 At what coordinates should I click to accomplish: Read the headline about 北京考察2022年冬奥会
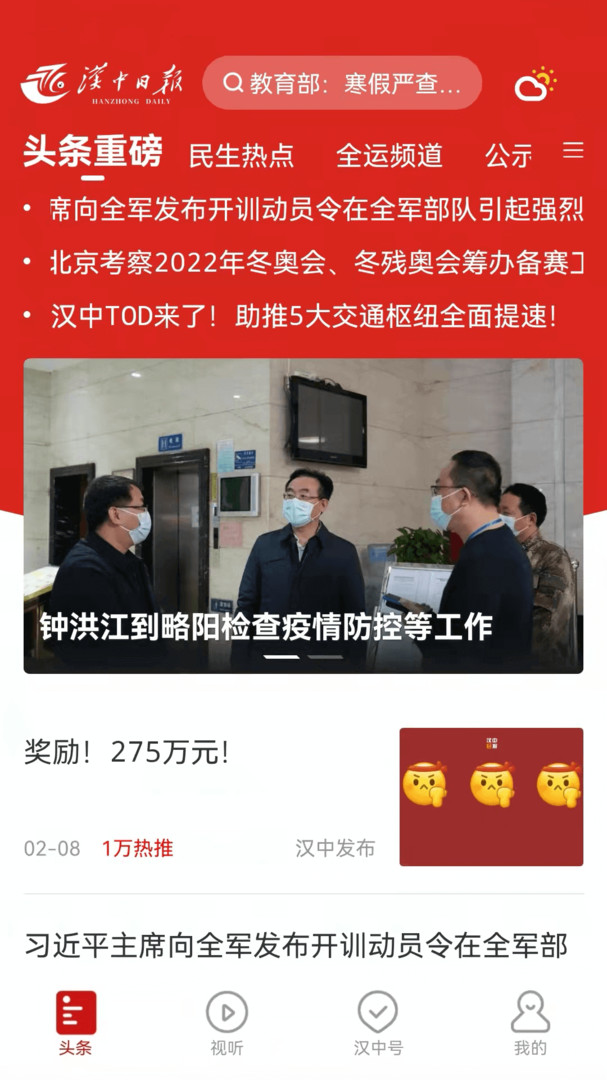[315, 263]
